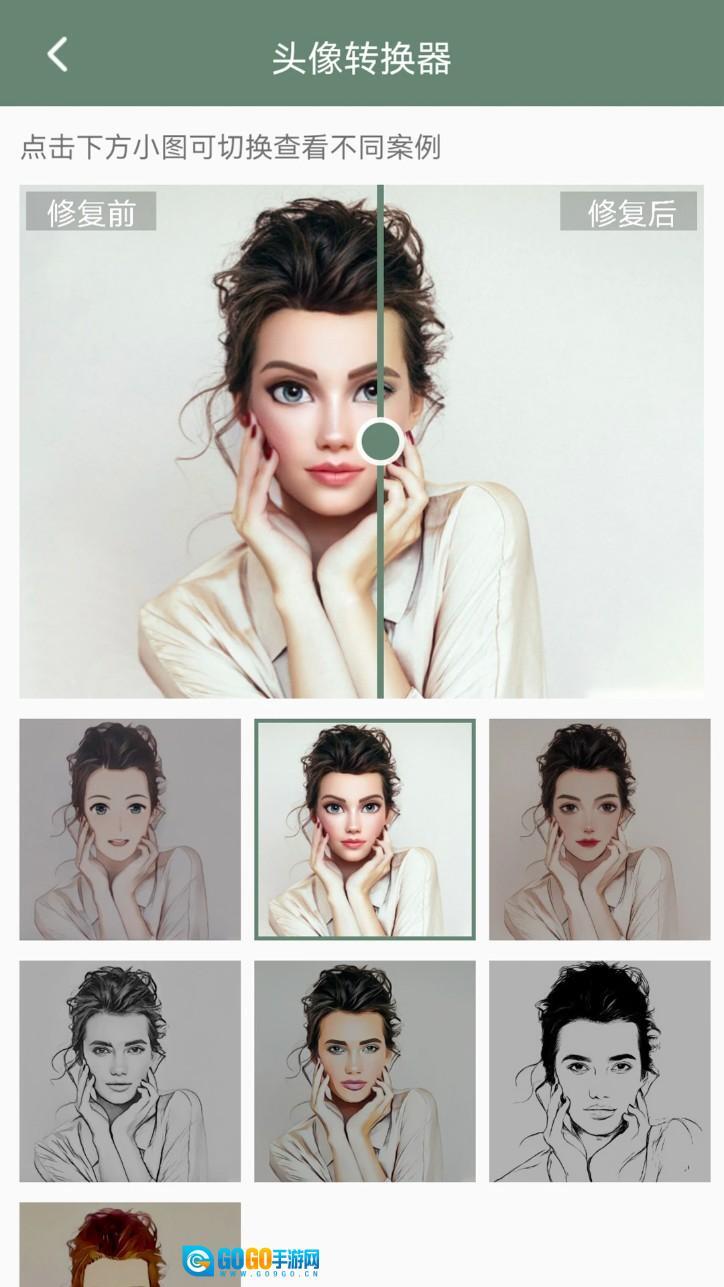The width and height of the screenshot is (724, 1287).
Task: Choose the pink-lips color painting thumbnail
Action: coord(365,1071)
